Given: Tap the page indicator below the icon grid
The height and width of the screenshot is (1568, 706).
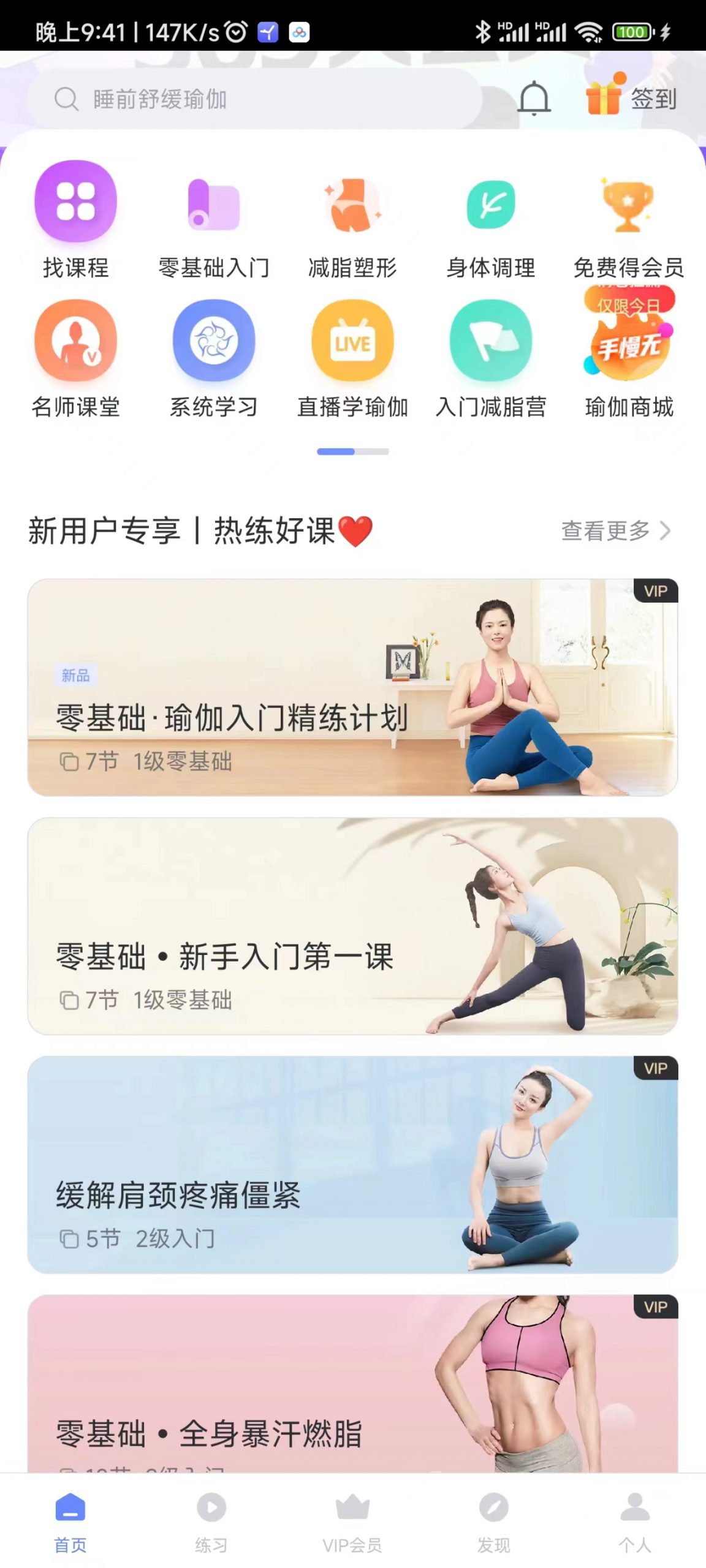Looking at the screenshot, I should 353,451.
